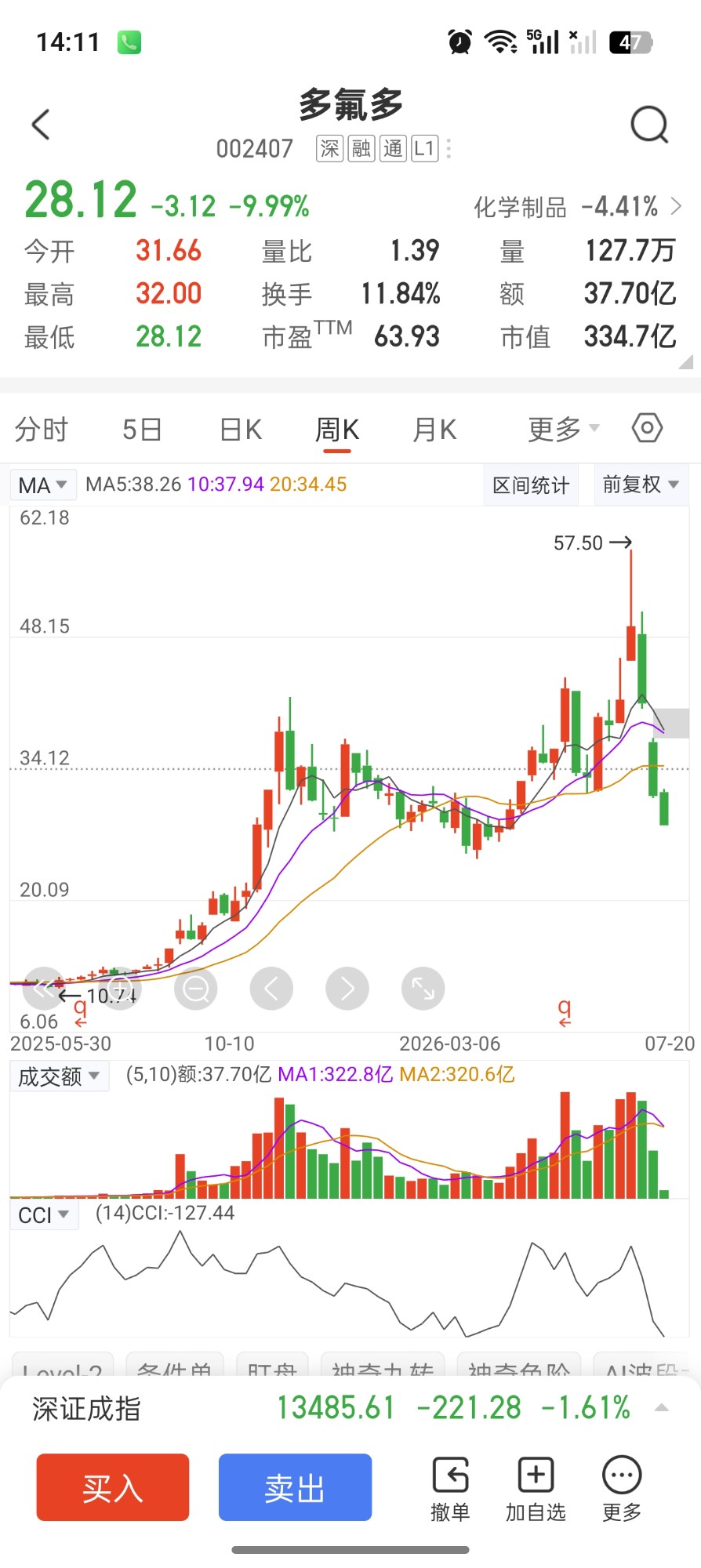Add stock via 加自选
The width and height of the screenshot is (701, 1568).
pos(536,1490)
